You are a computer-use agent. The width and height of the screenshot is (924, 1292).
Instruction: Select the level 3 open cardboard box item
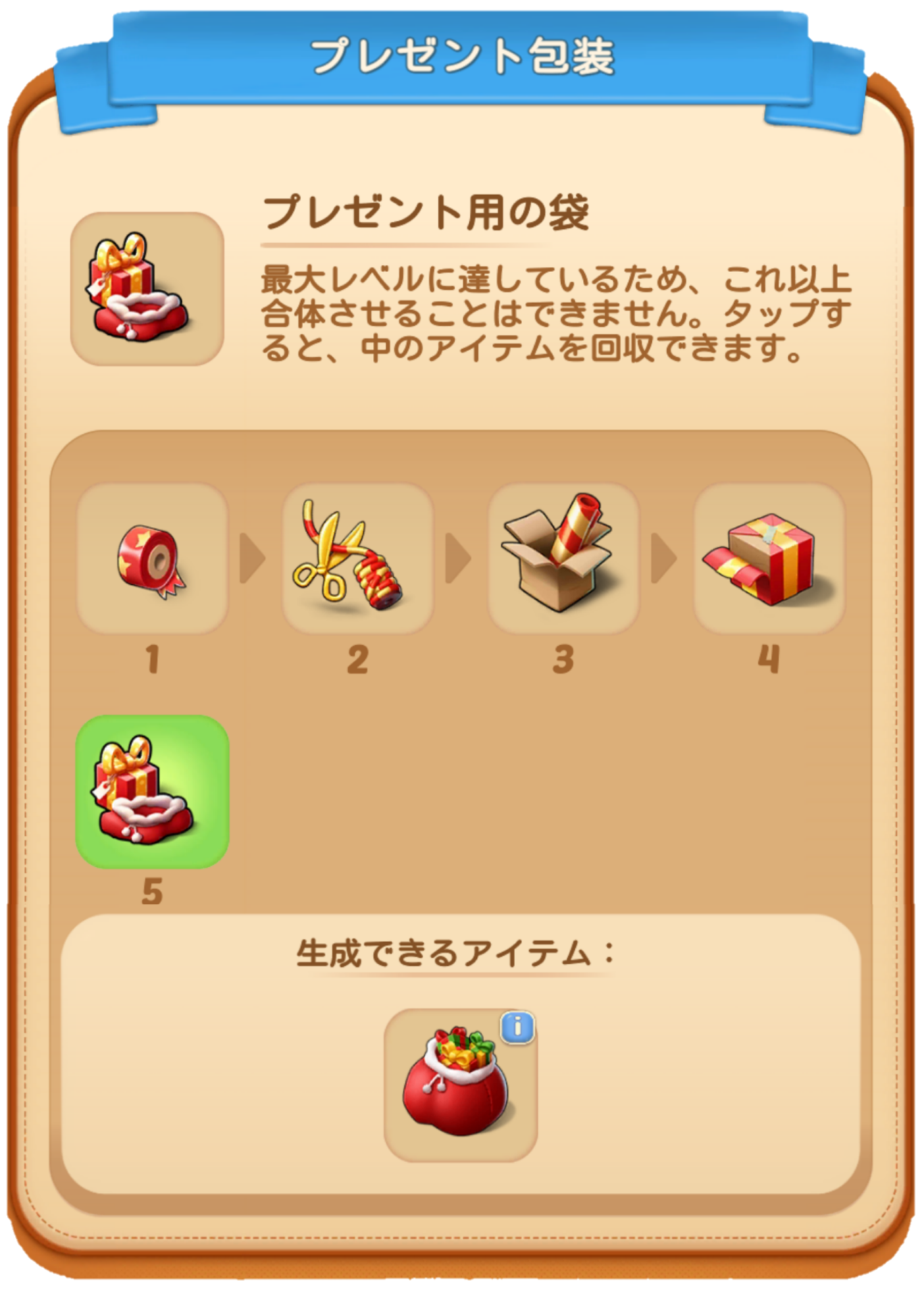tap(563, 559)
